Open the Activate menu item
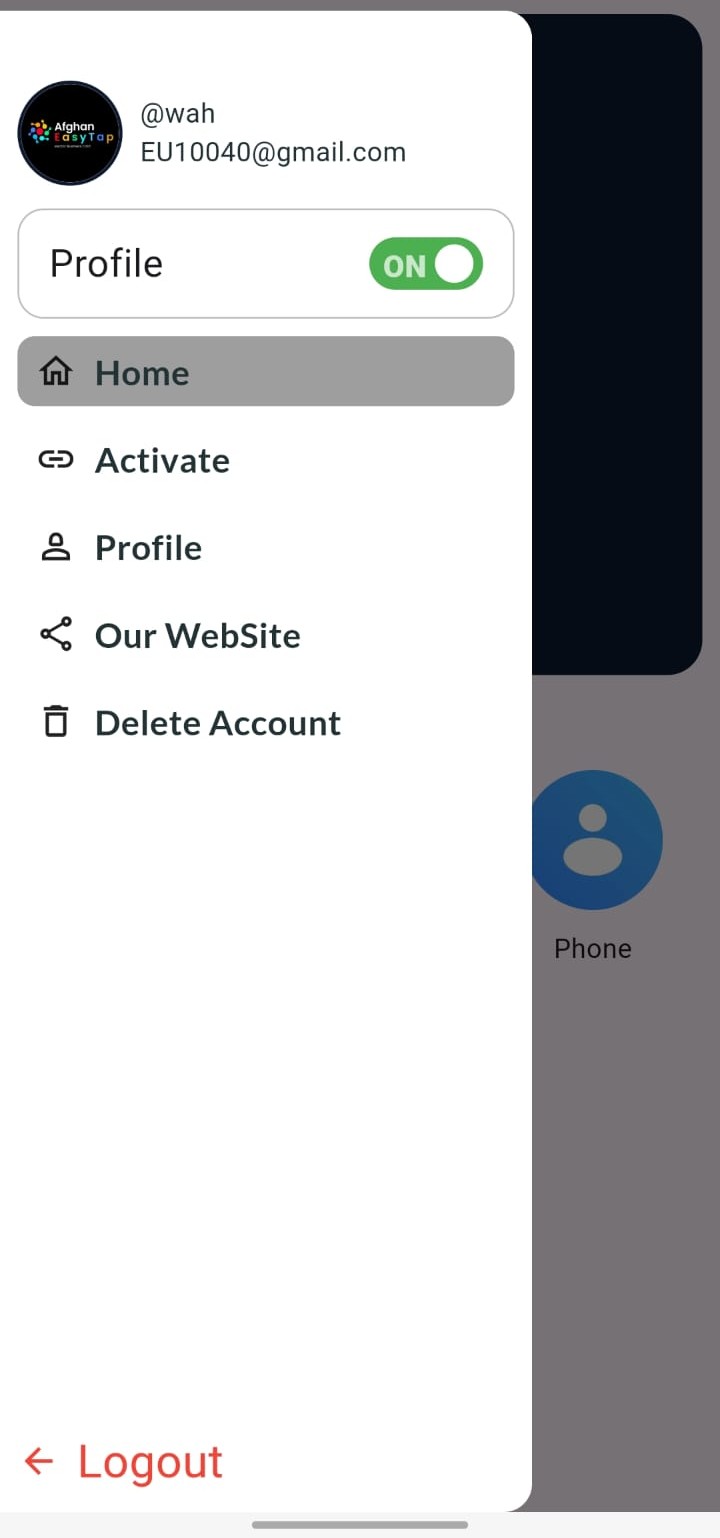This screenshot has width=720, height=1538. 162,460
